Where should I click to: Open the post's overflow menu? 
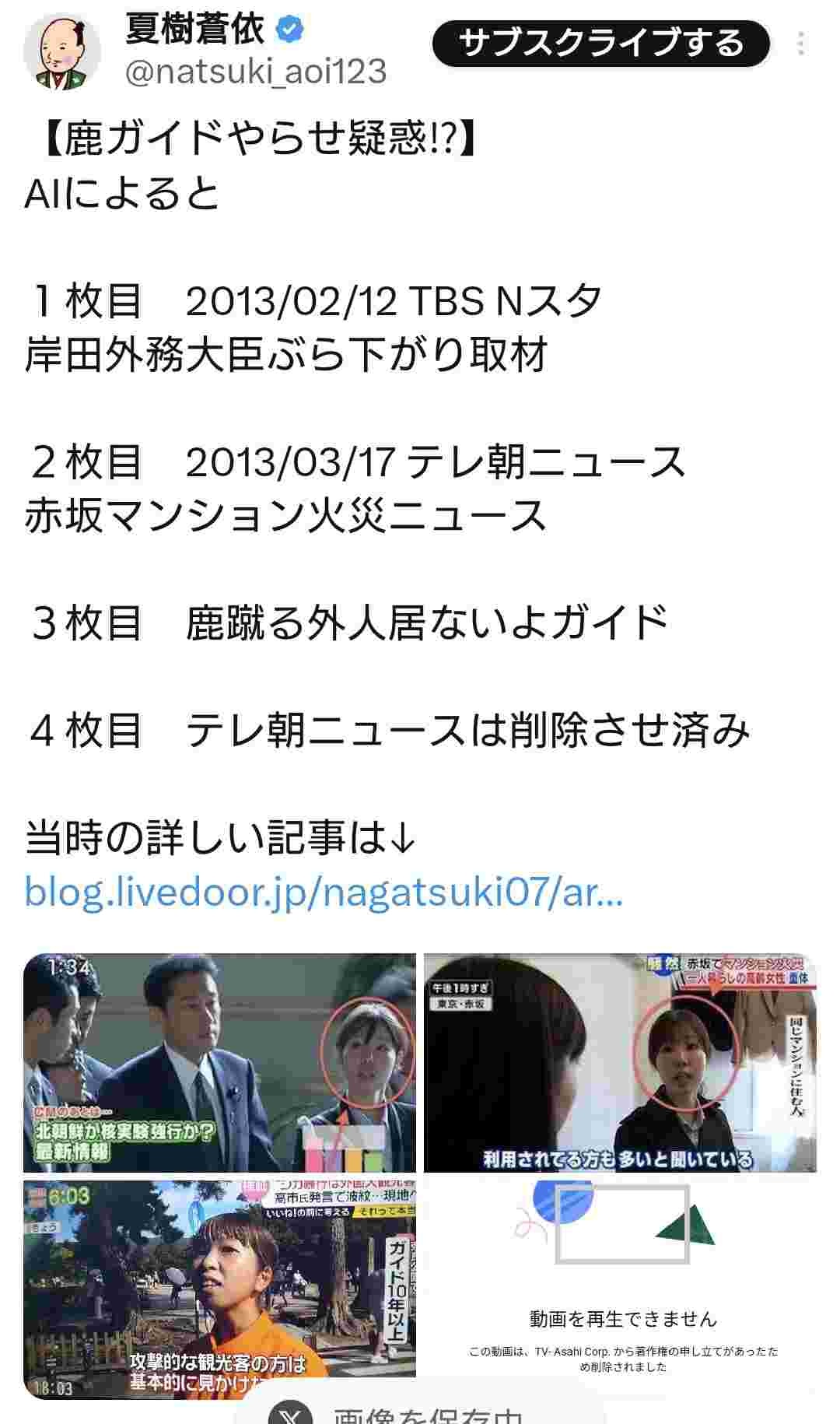[x=801, y=44]
